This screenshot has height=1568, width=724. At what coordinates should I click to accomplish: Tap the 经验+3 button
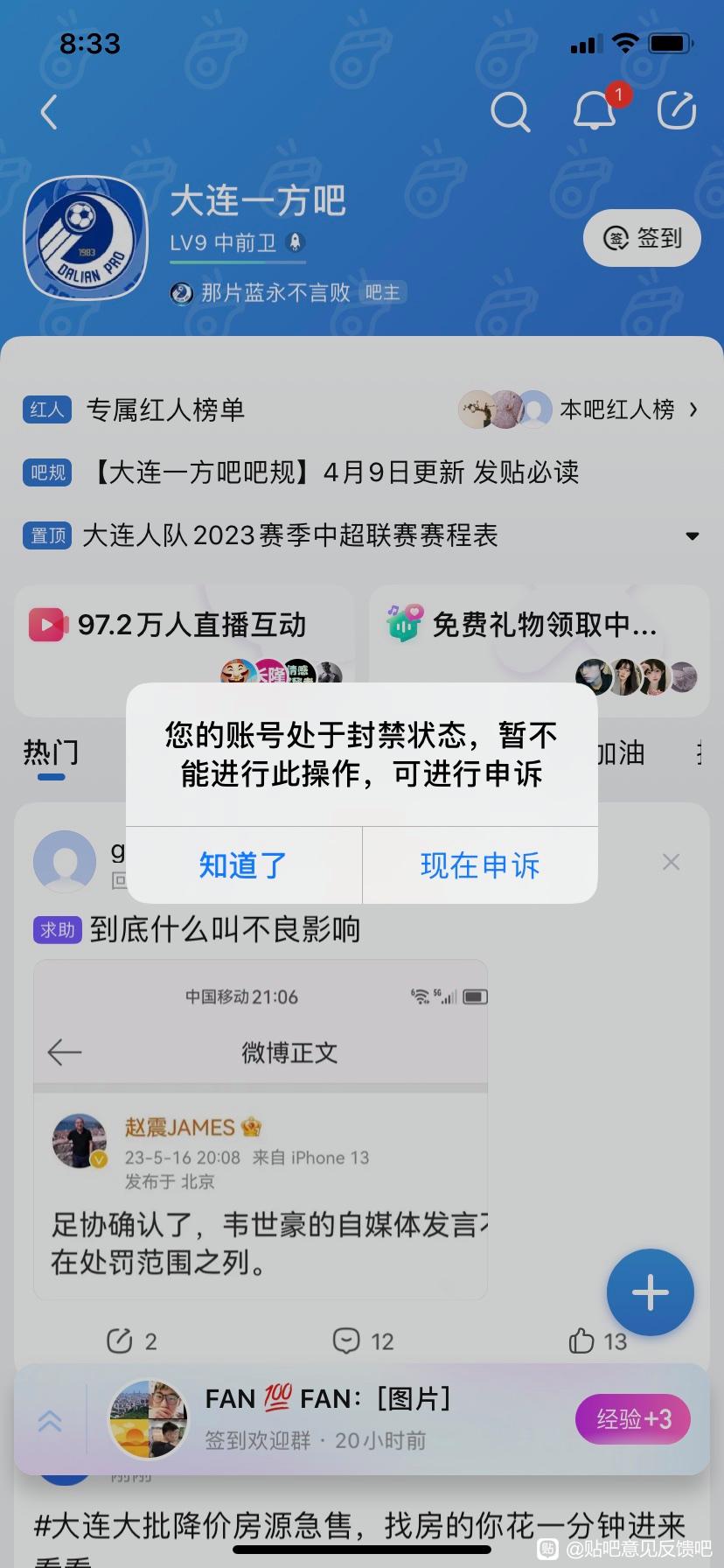(633, 1418)
